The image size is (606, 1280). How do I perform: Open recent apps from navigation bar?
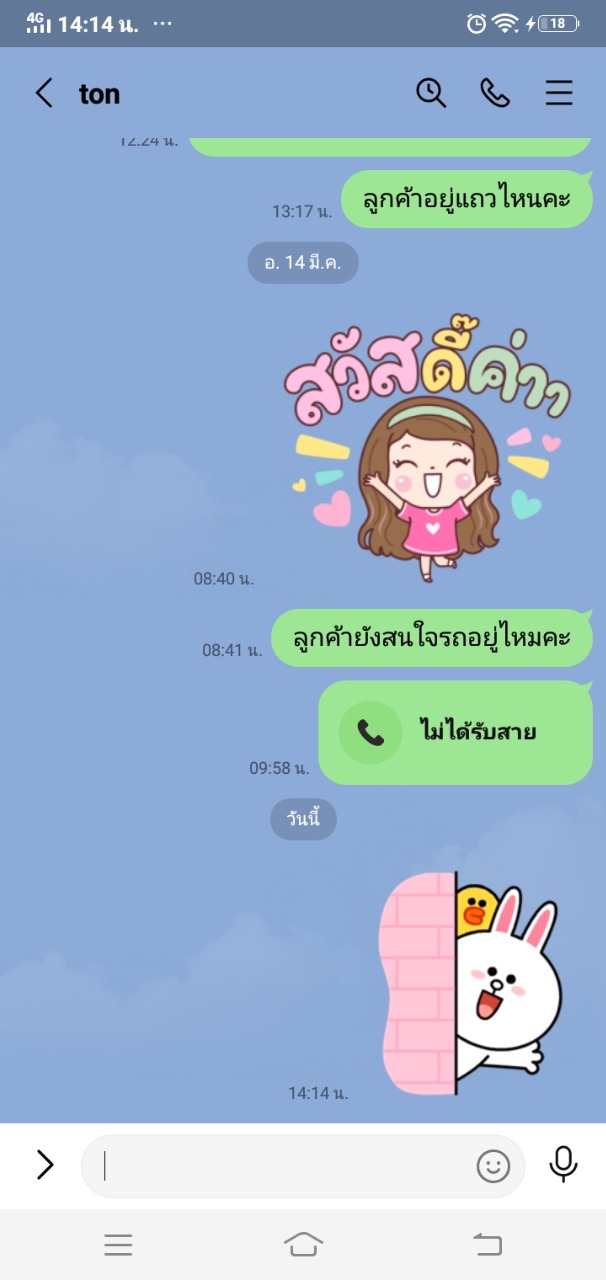click(118, 1244)
